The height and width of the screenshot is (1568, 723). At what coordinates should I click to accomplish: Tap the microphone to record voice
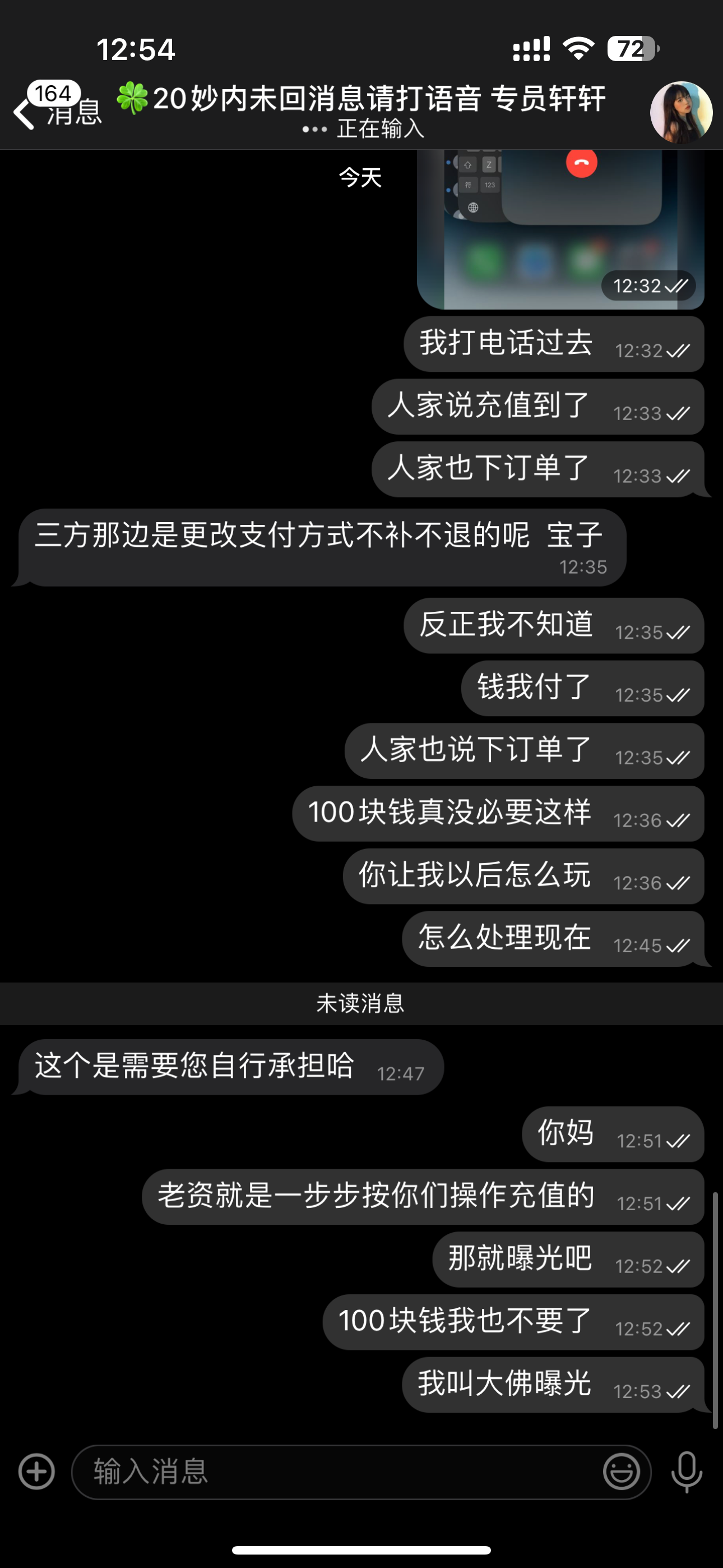coord(687,1472)
